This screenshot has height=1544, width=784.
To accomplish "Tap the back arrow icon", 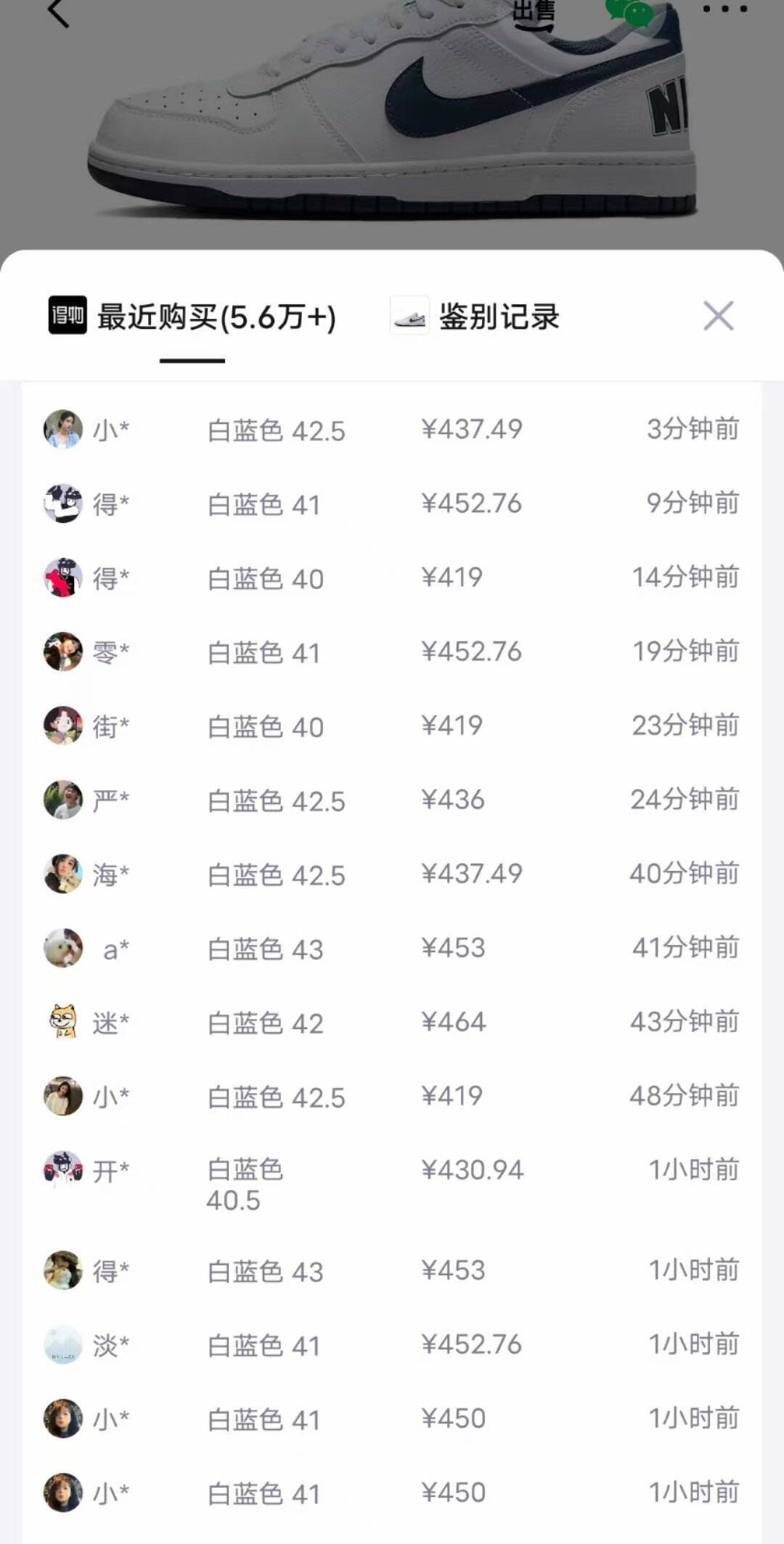I will 58,13.
